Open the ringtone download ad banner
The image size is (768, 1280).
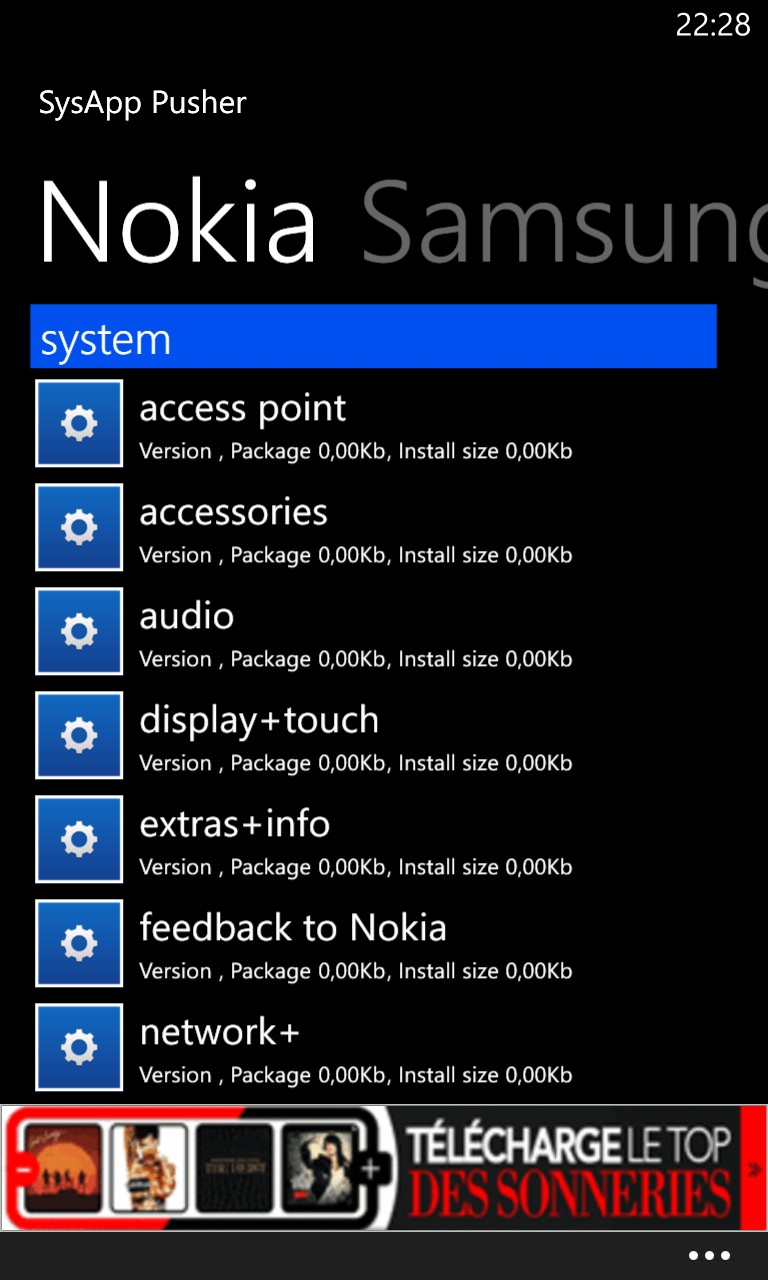[x=384, y=1168]
